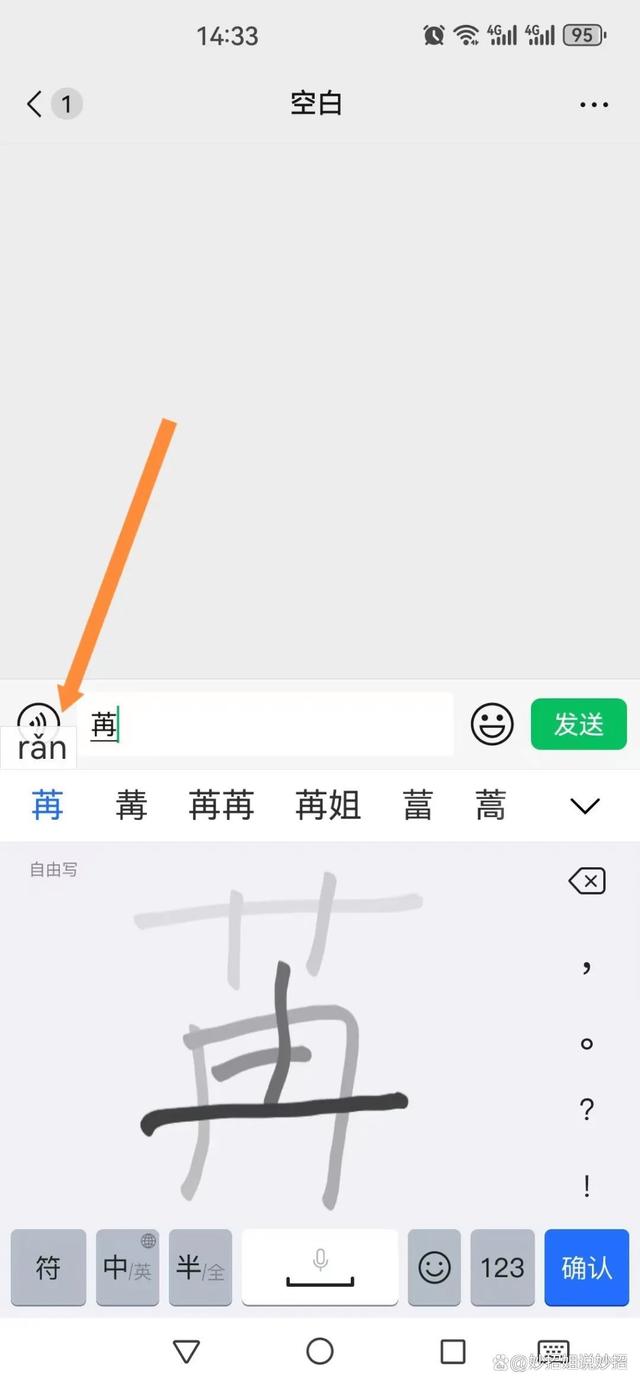
Task: Pick the candidate word 苒苒
Action: point(221,805)
